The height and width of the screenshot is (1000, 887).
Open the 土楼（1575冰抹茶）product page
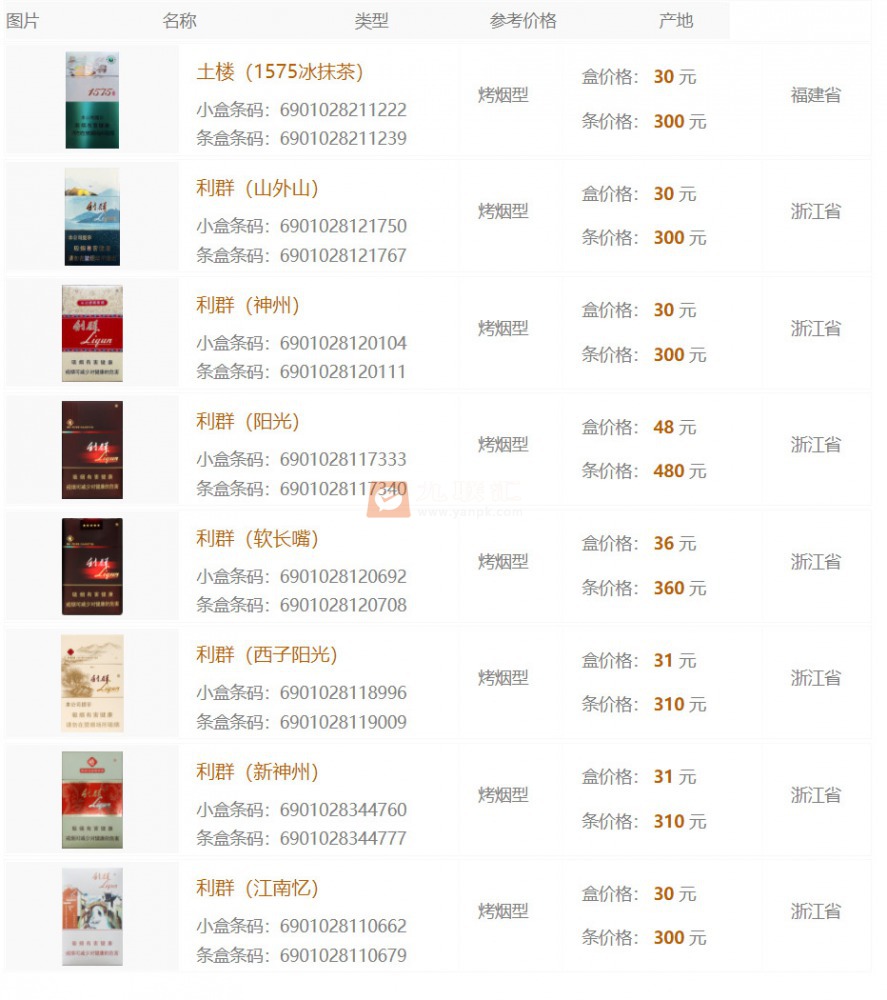[281, 72]
